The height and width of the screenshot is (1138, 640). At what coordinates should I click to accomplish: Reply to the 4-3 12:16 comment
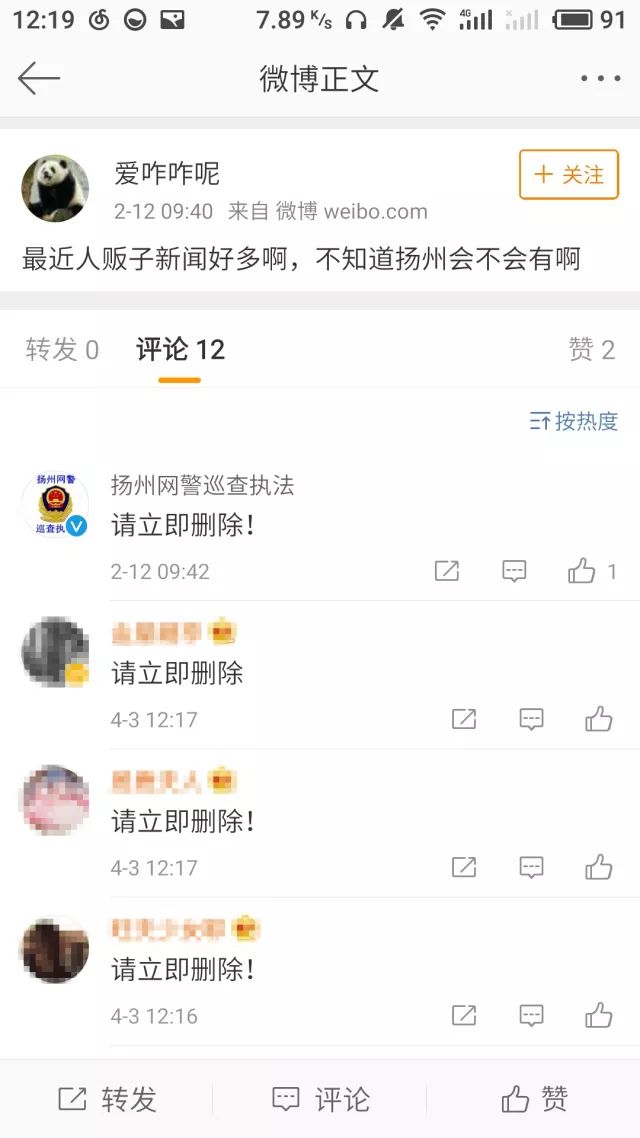click(x=531, y=1016)
